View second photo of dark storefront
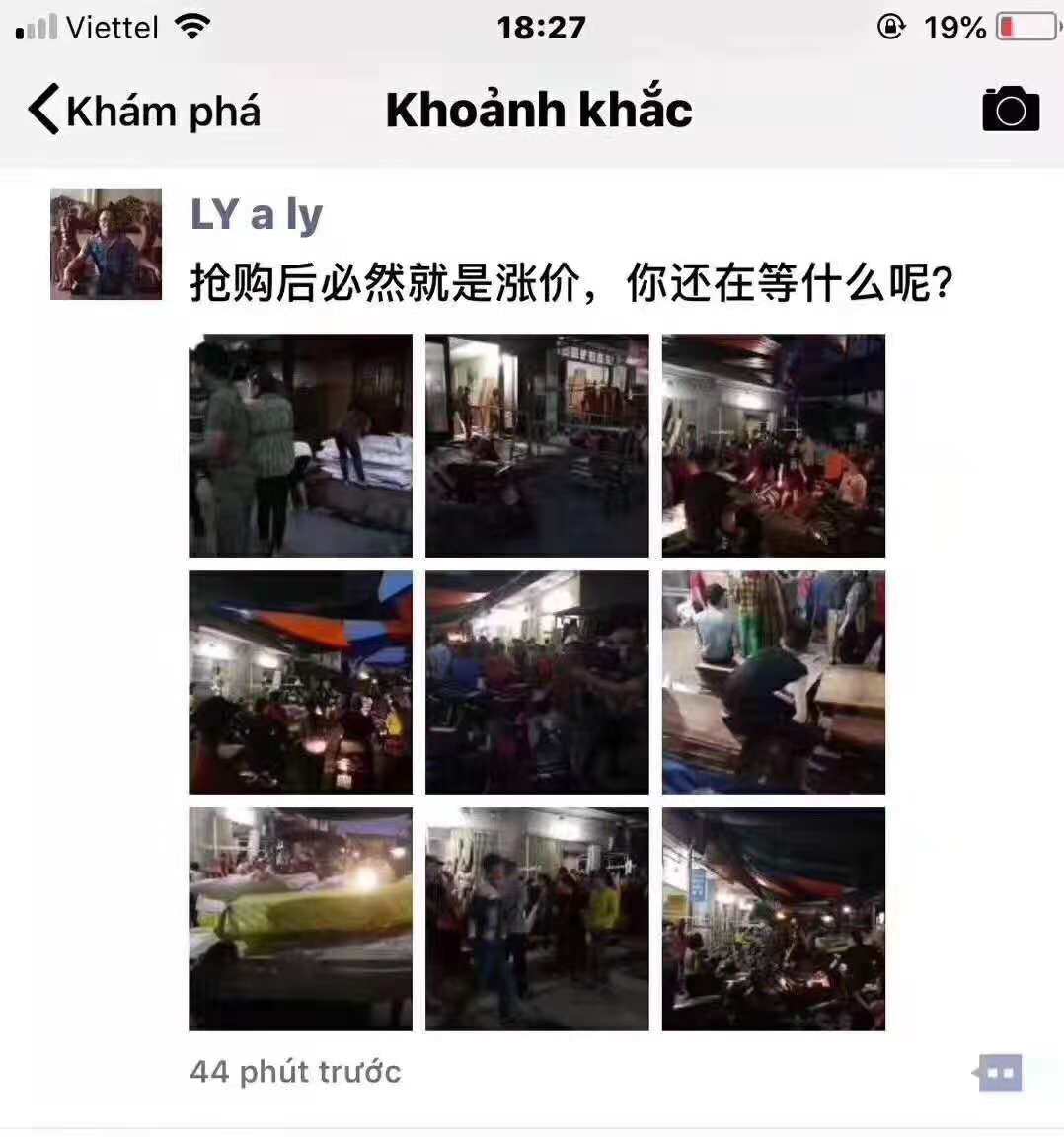 537,445
